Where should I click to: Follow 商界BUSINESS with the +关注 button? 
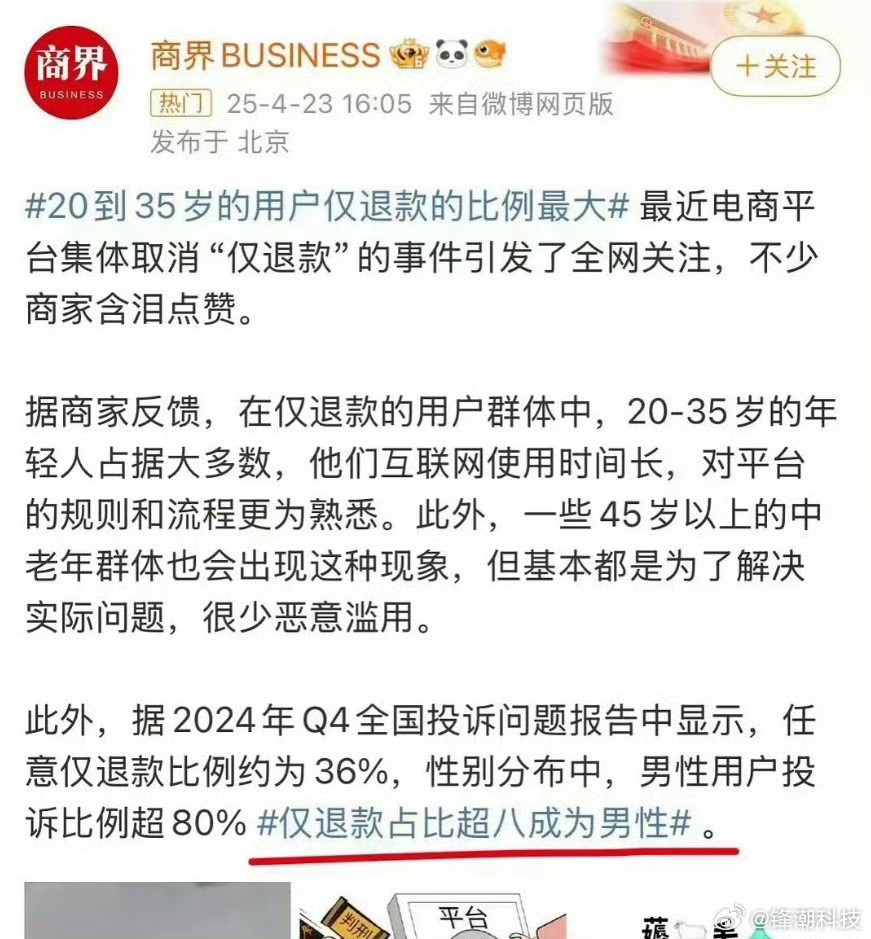coord(777,67)
